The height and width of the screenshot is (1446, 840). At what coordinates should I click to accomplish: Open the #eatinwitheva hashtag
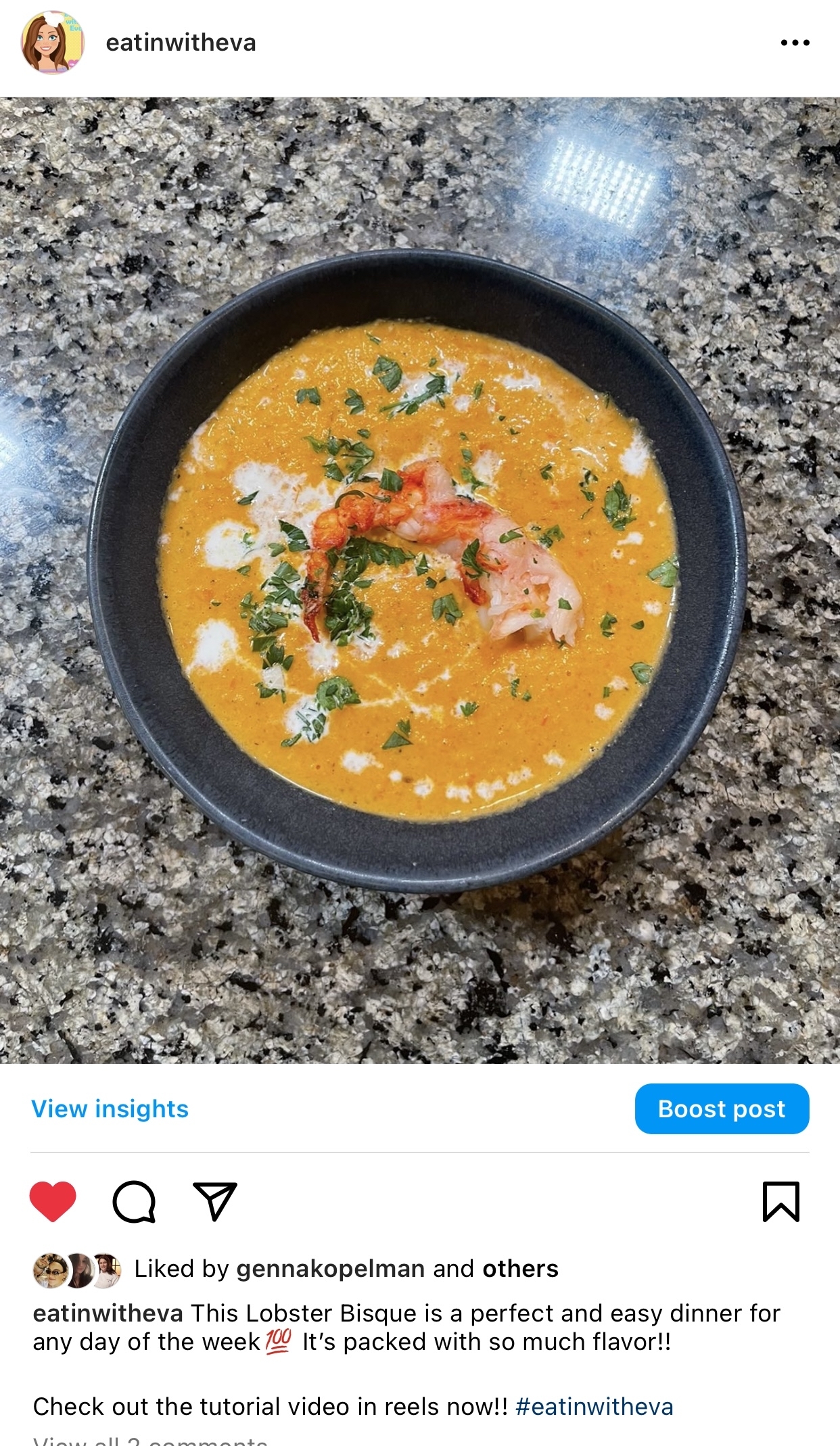pos(594,1407)
